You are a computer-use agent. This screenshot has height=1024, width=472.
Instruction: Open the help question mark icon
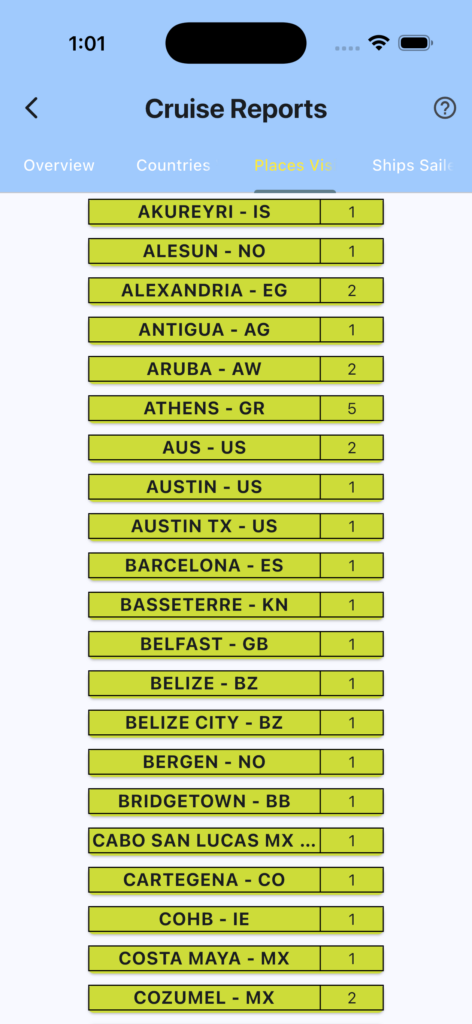(445, 108)
